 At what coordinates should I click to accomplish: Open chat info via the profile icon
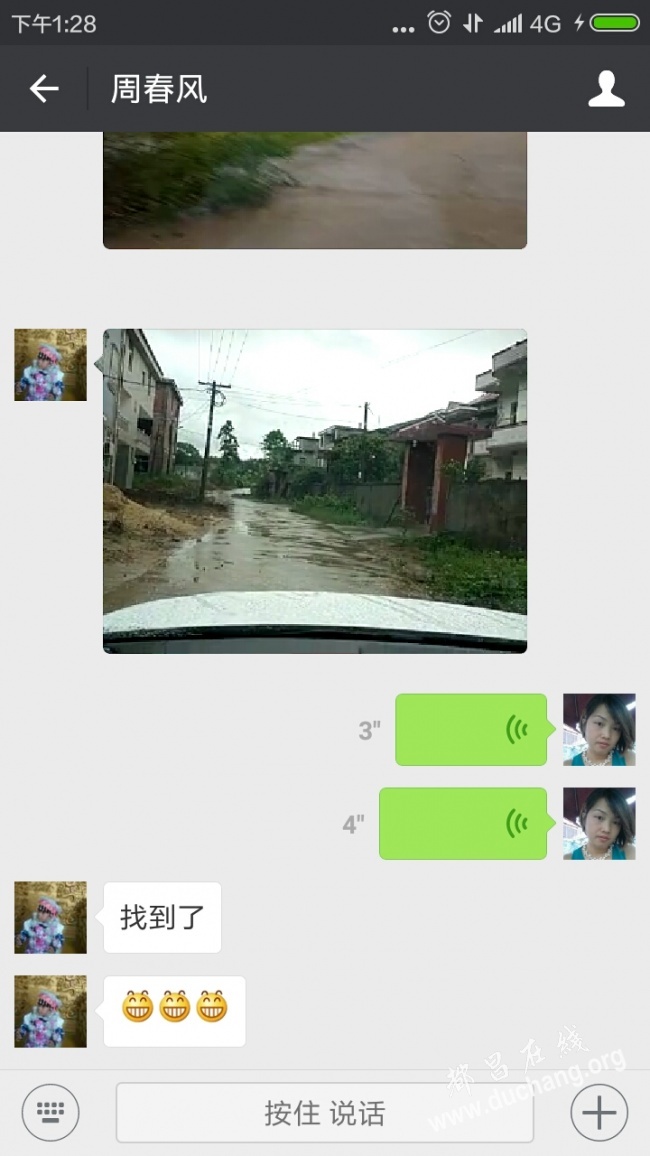coord(606,89)
